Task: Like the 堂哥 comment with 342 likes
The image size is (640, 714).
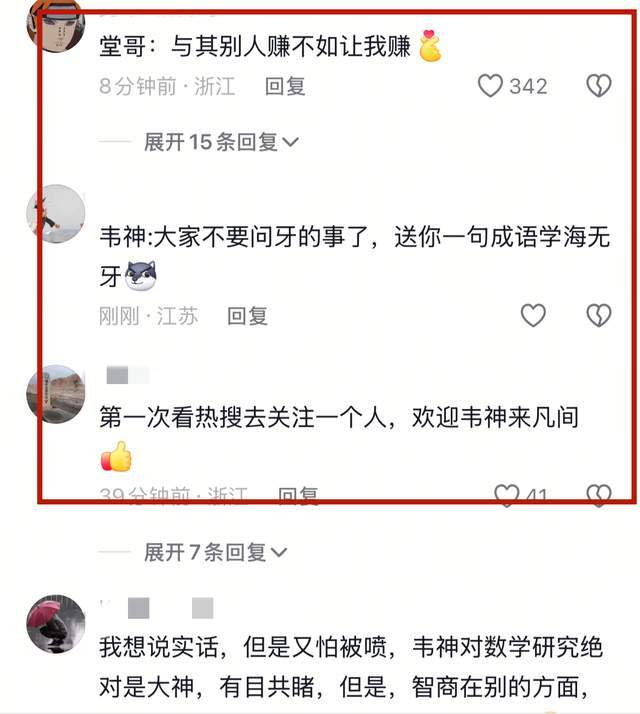Action: tap(490, 86)
